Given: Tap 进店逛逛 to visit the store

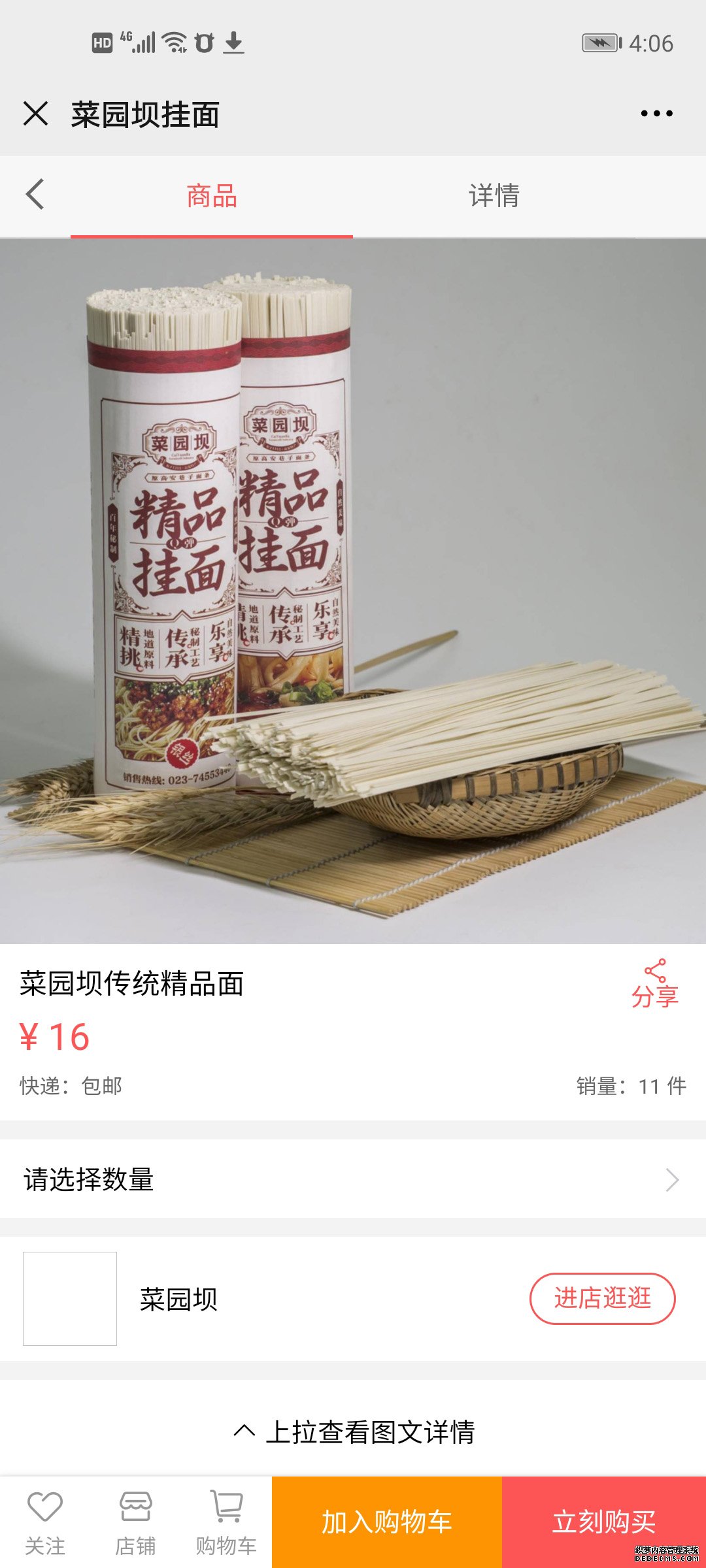Looking at the screenshot, I should click(x=602, y=1299).
